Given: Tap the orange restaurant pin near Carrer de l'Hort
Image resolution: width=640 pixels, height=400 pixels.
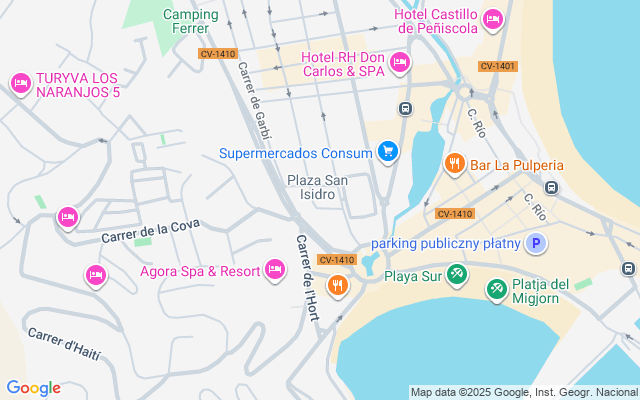Looking at the screenshot, I should click(339, 286).
